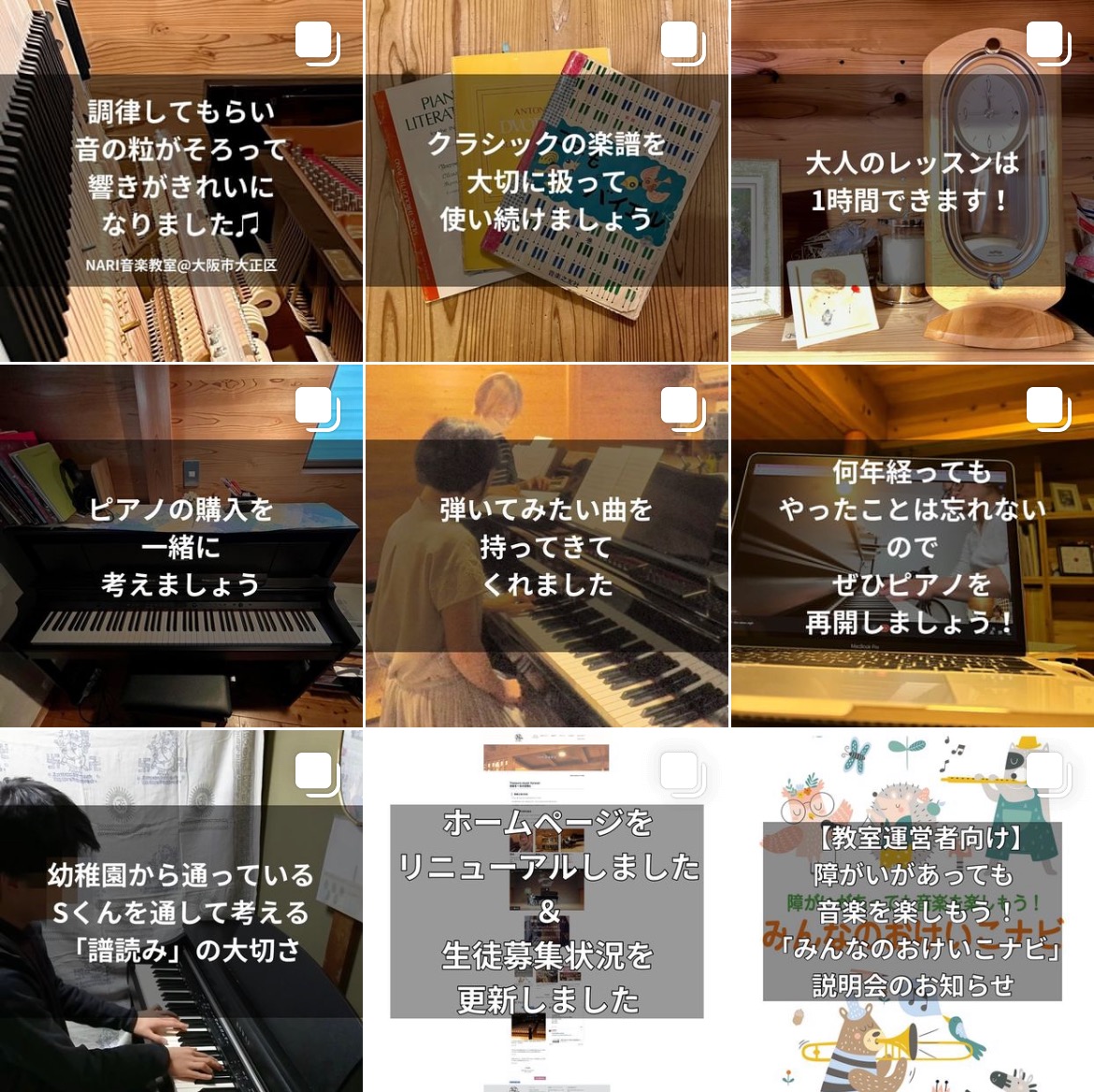View the post ぜひピアノを再開しましょう

[x=912, y=546]
